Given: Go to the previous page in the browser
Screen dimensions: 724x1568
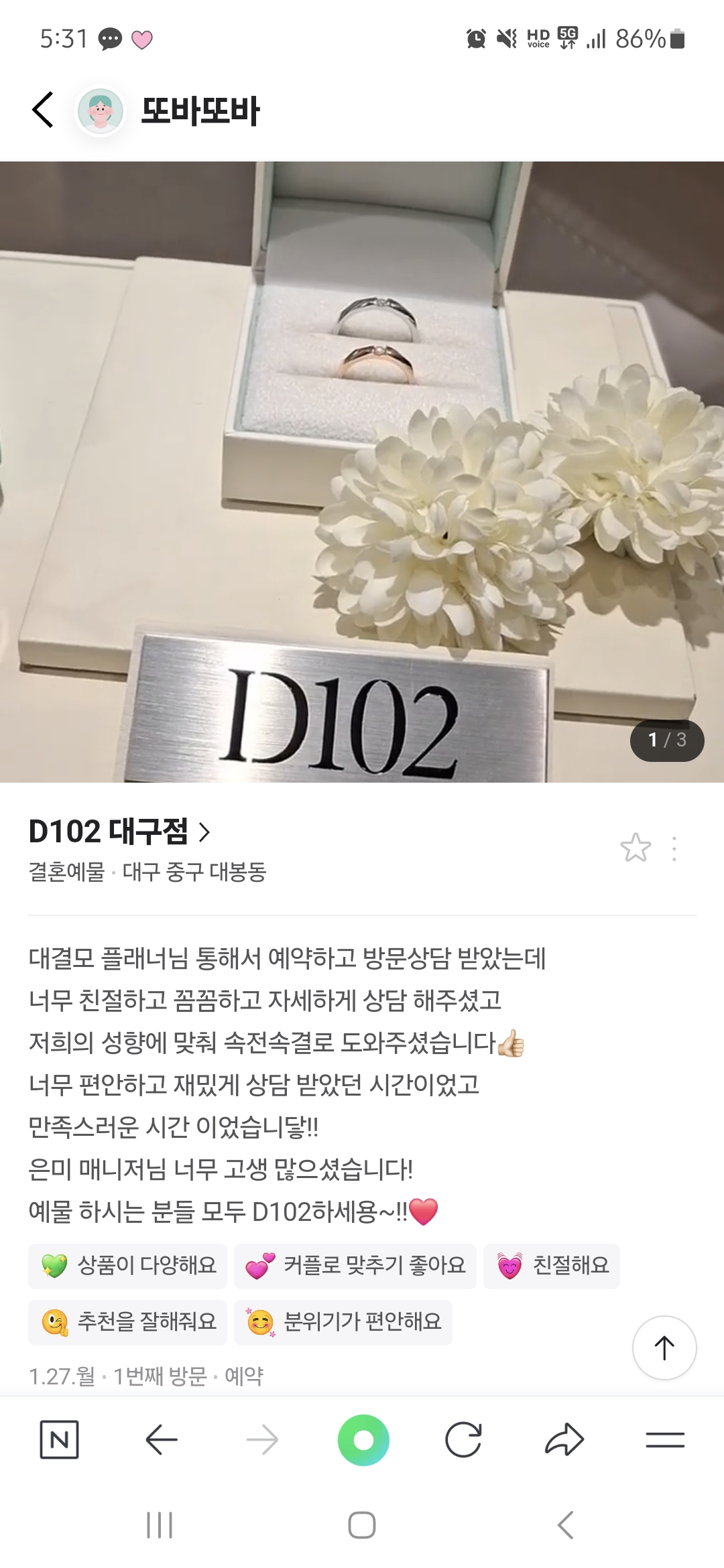Looking at the screenshot, I should (x=161, y=1439).
